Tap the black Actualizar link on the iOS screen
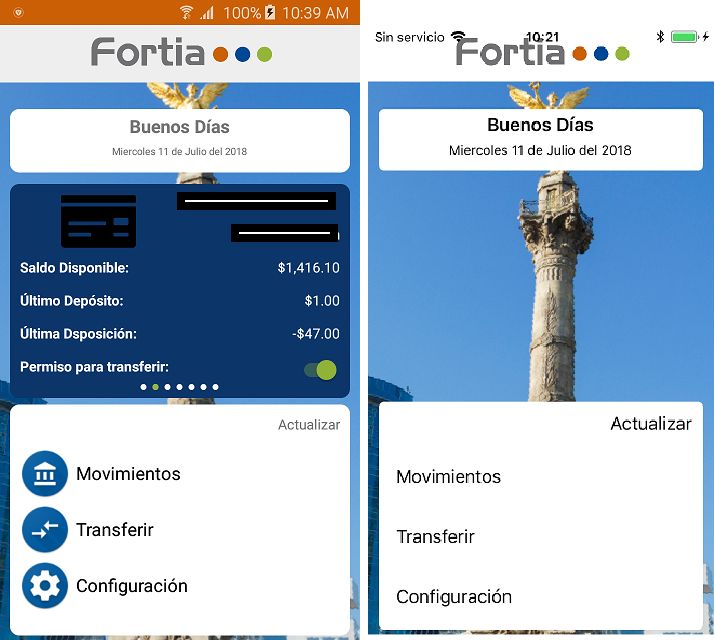Screen dimensions: 715x640 pyautogui.click(x=650, y=424)
